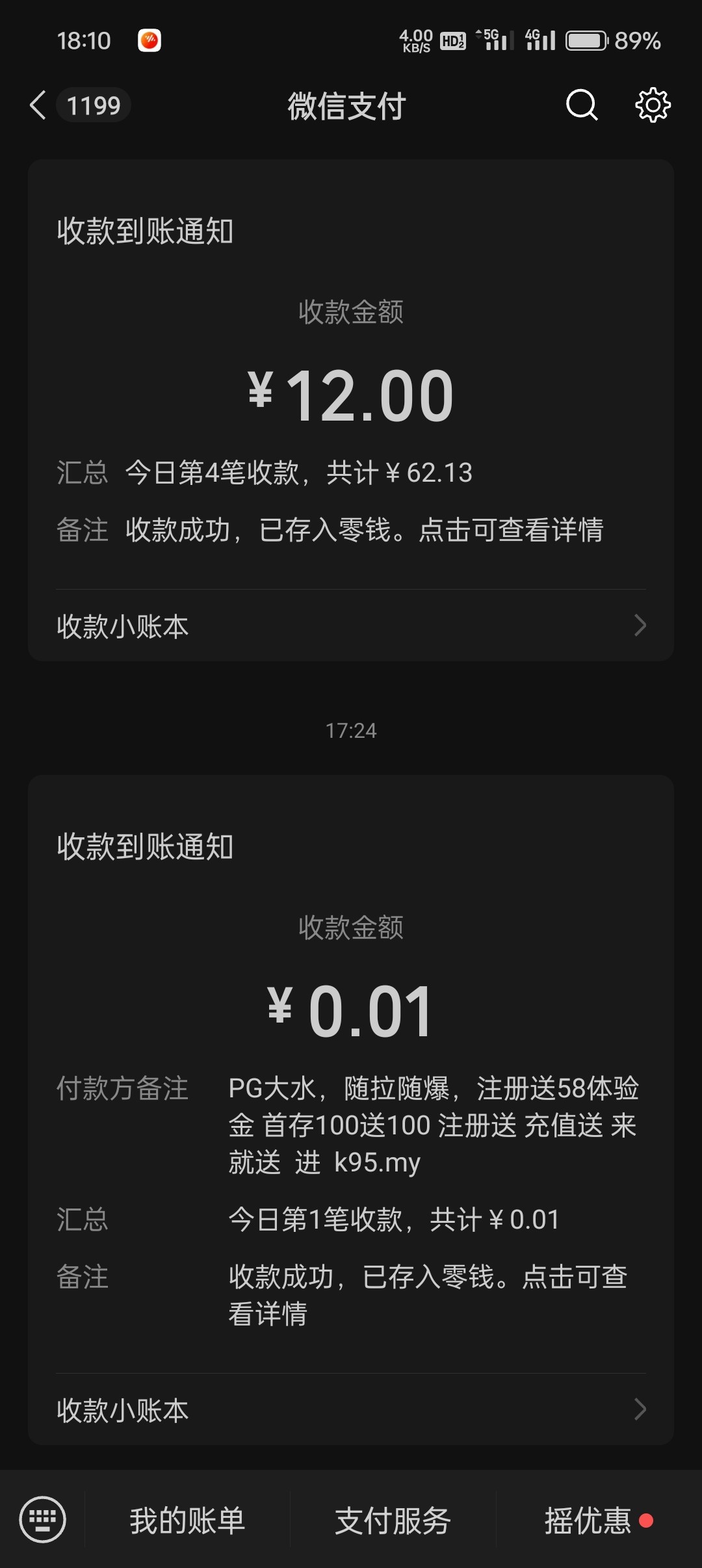Viewport: 702px width, 1568px height.
Task: Switch to keyboard input mode
Action: pyautogui.click(x=43, y=1520)
